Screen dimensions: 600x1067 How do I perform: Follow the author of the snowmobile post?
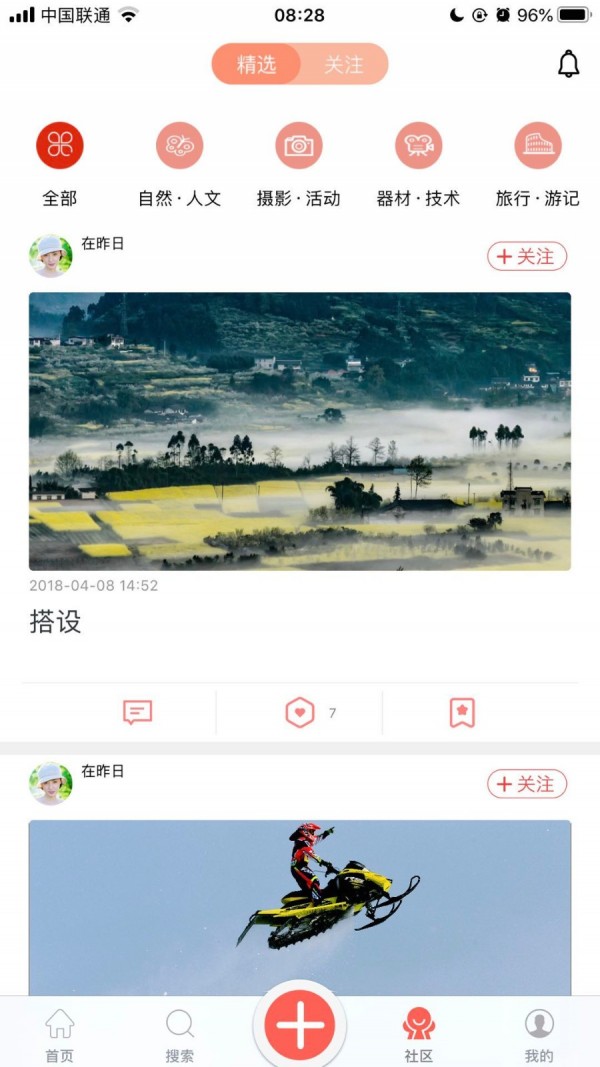527,784
